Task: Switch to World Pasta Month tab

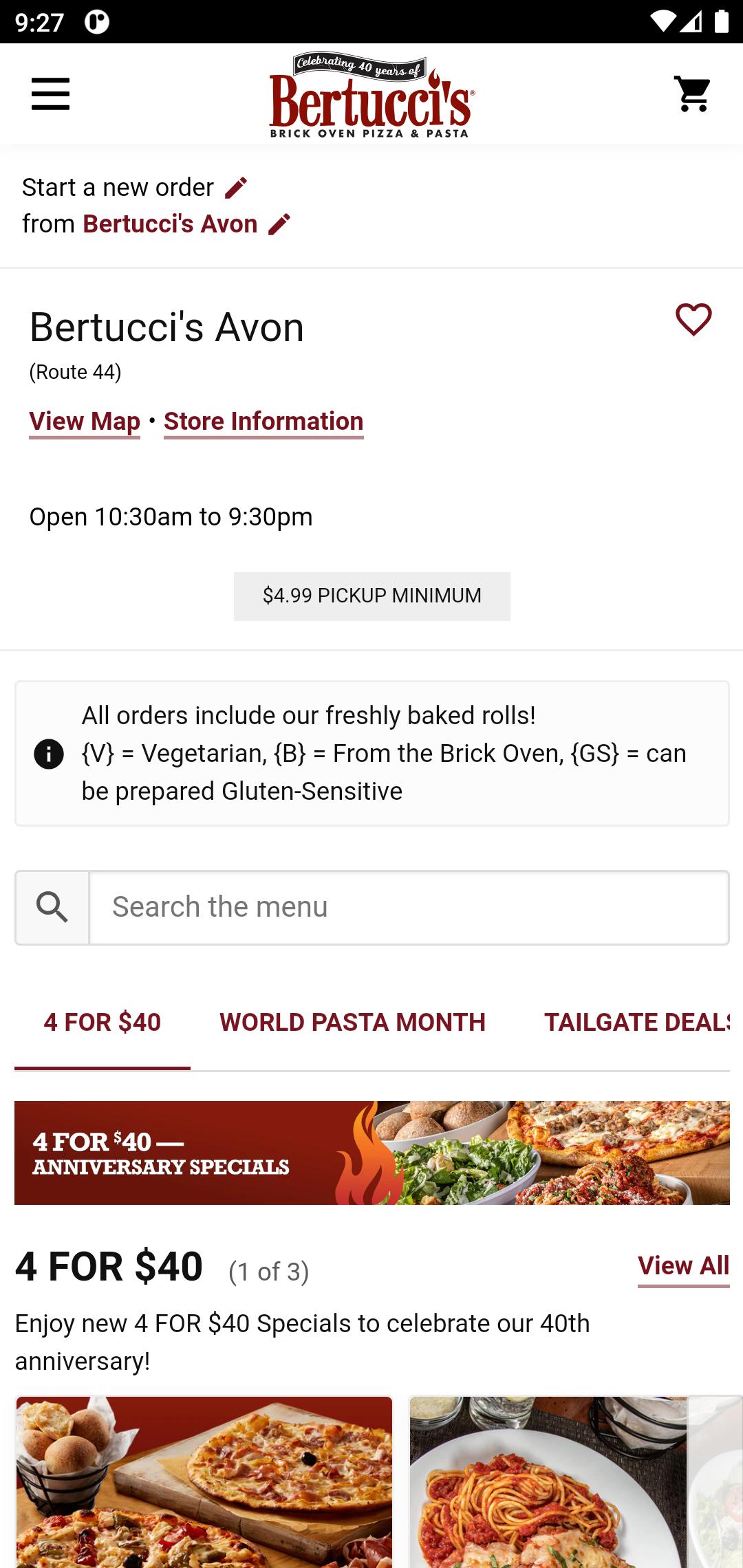Action: click(353, 1023)
